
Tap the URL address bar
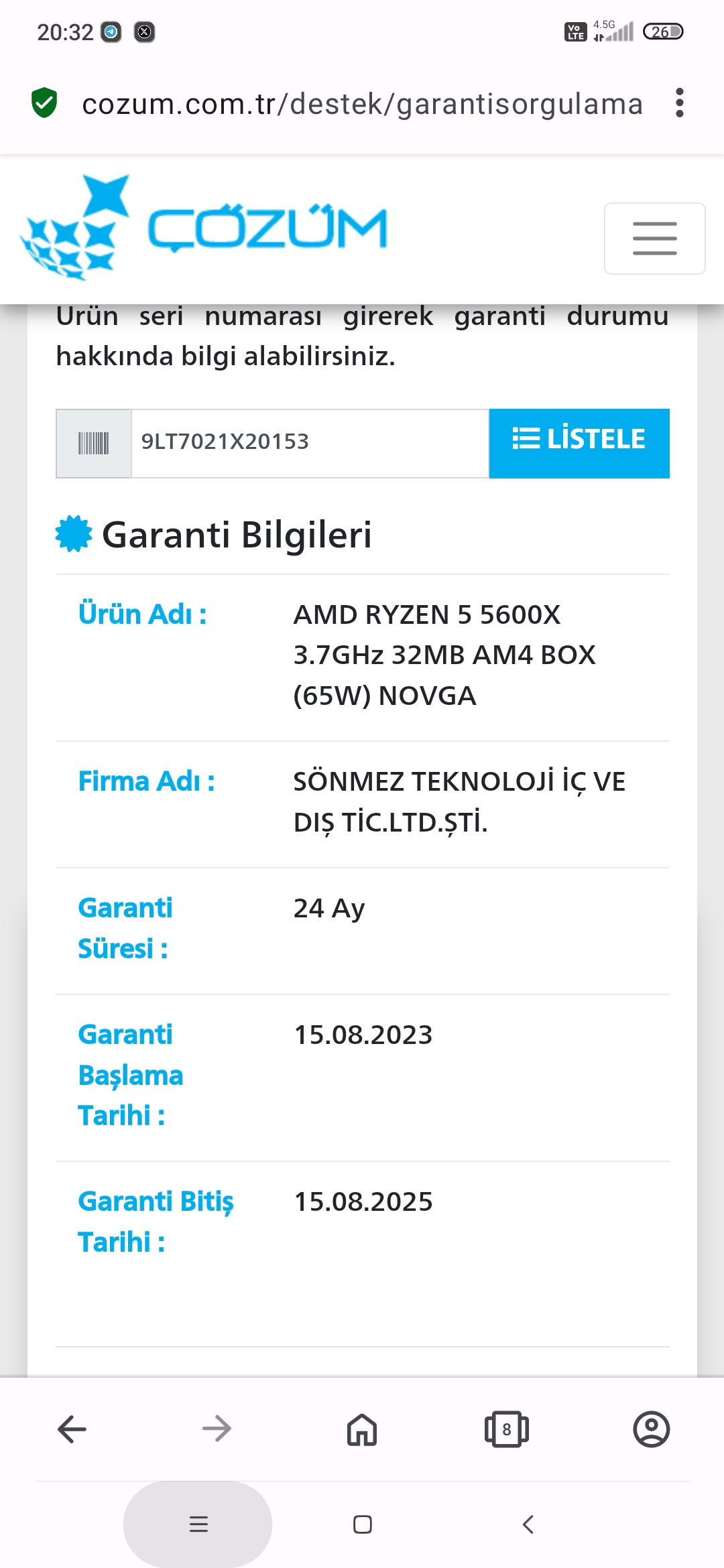click(362, 104)
